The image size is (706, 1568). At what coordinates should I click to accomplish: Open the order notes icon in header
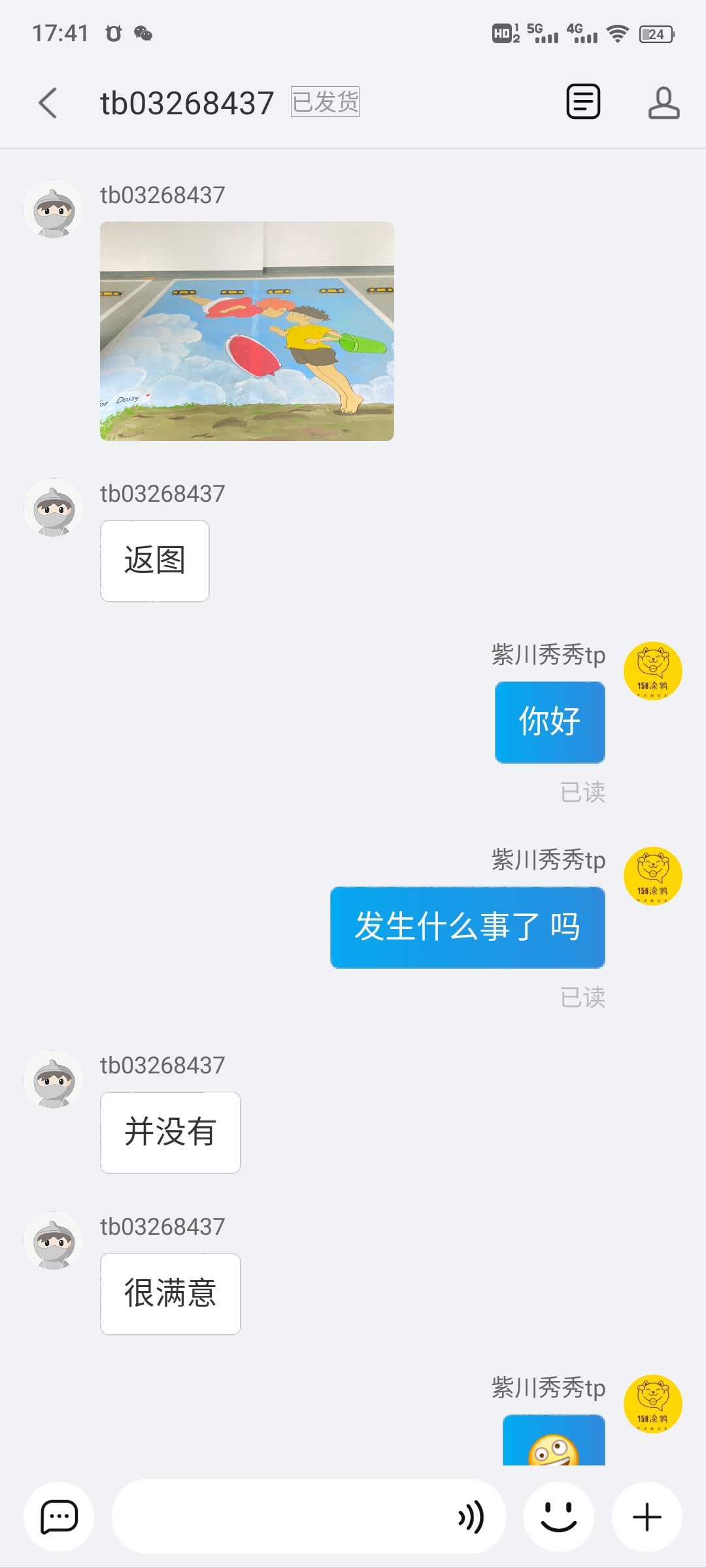tap(583, 102)
